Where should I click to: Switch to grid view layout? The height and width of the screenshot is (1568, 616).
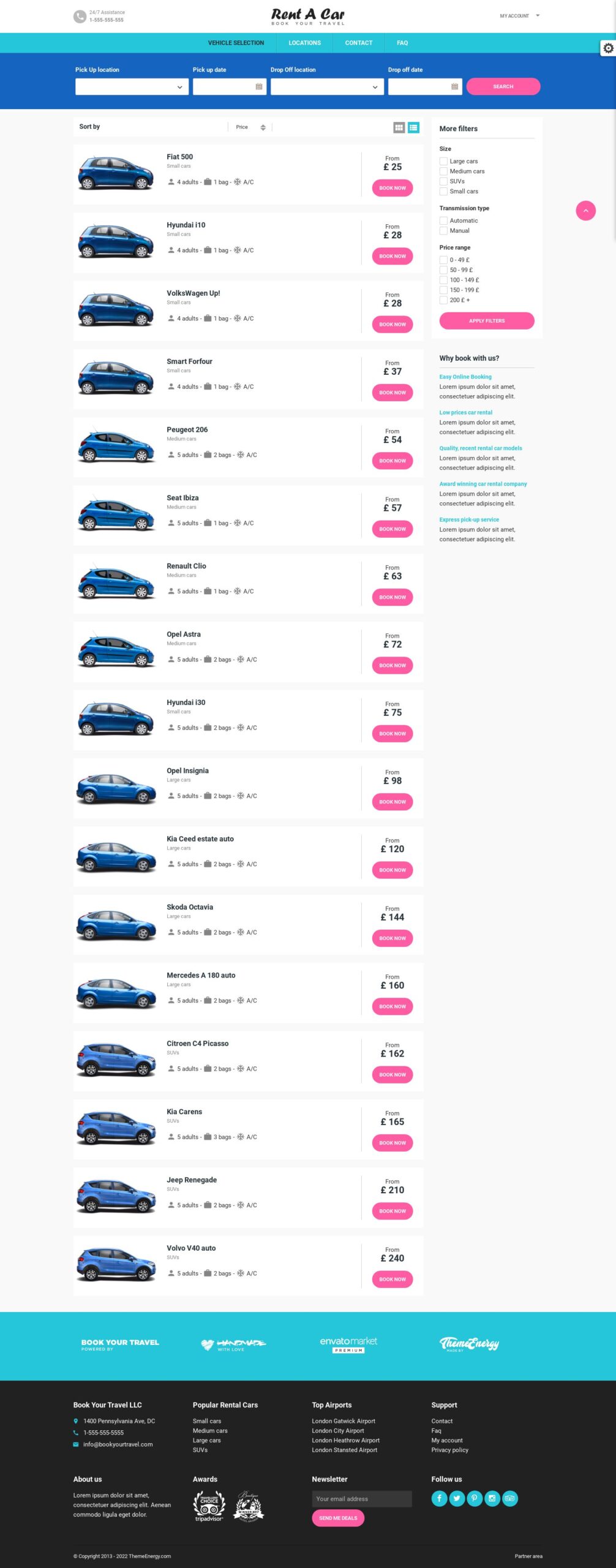399,127
